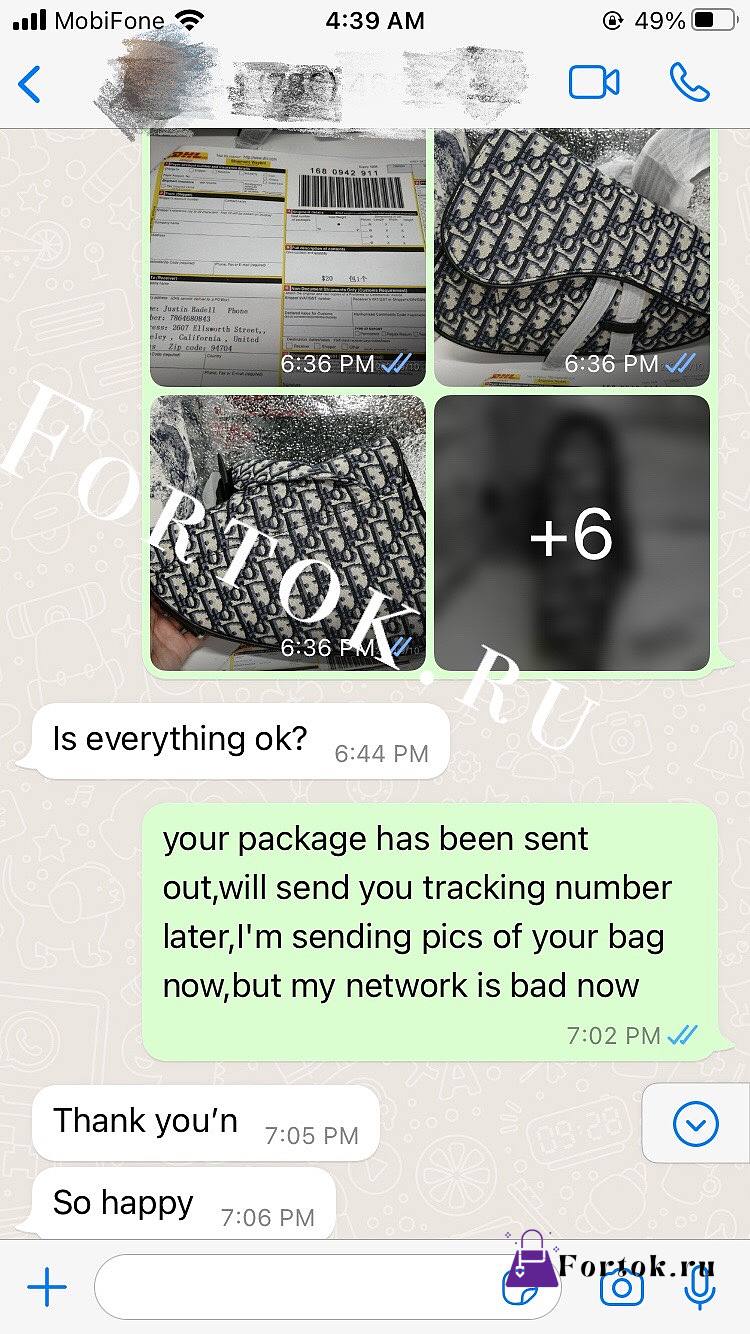750x1334 pixels.
Task: Start a voice call
Action: 689,83
